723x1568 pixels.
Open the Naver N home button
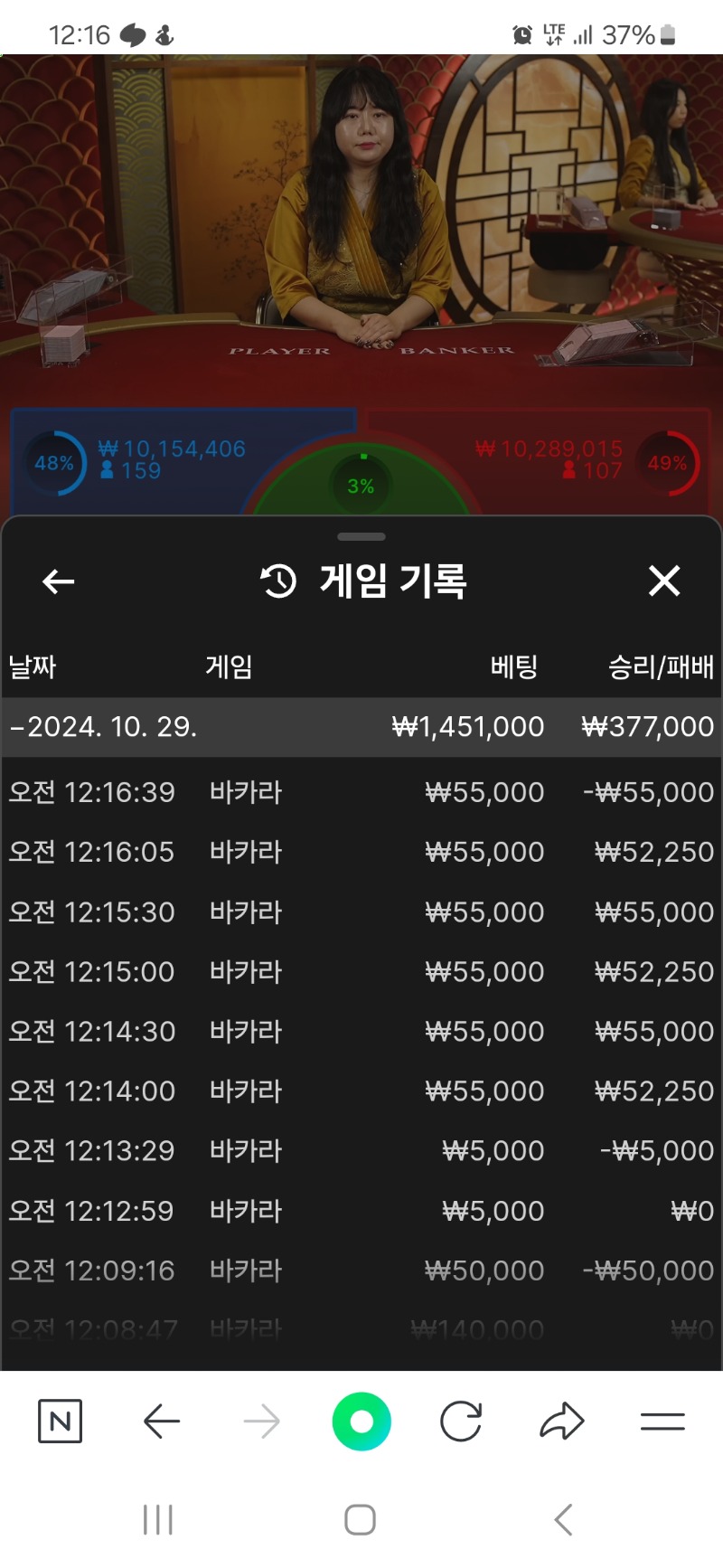61,1422
